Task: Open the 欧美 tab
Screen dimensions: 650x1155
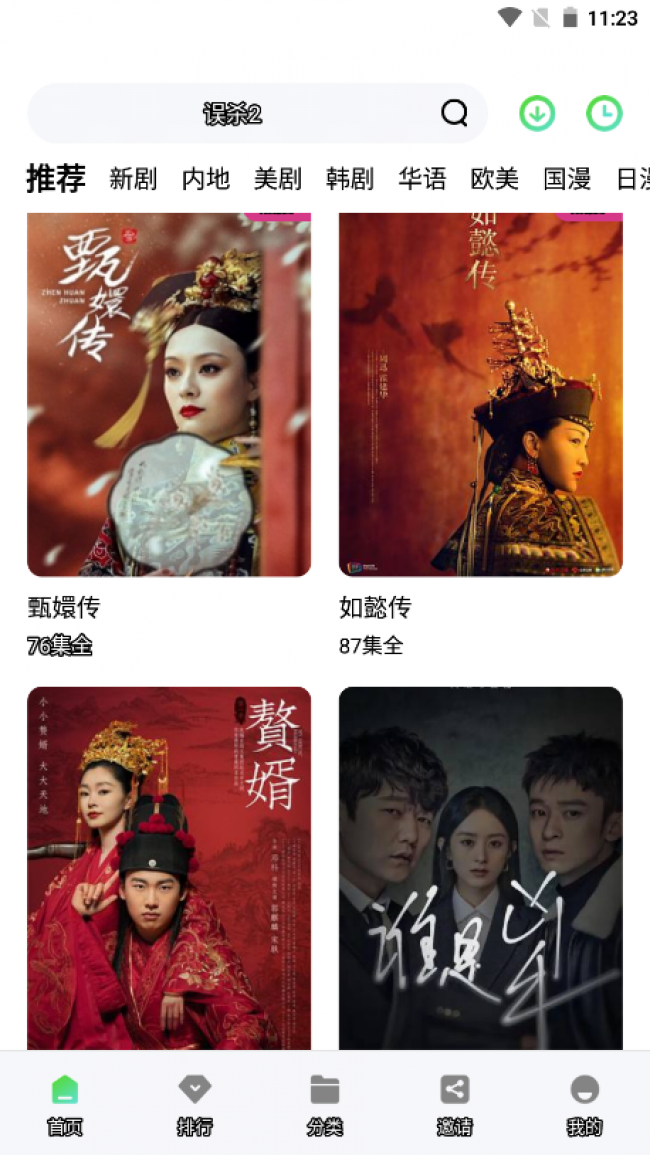Action: [x=495, y=179]
